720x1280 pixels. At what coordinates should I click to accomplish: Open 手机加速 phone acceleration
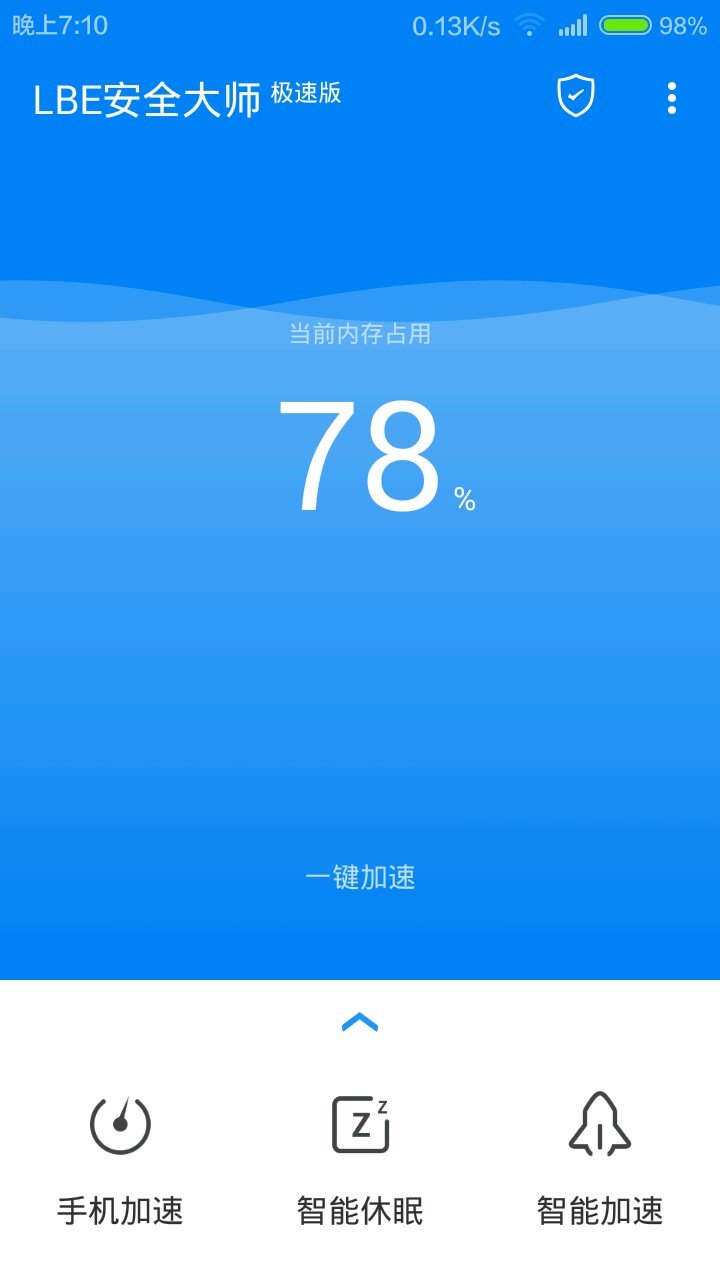120,1160
